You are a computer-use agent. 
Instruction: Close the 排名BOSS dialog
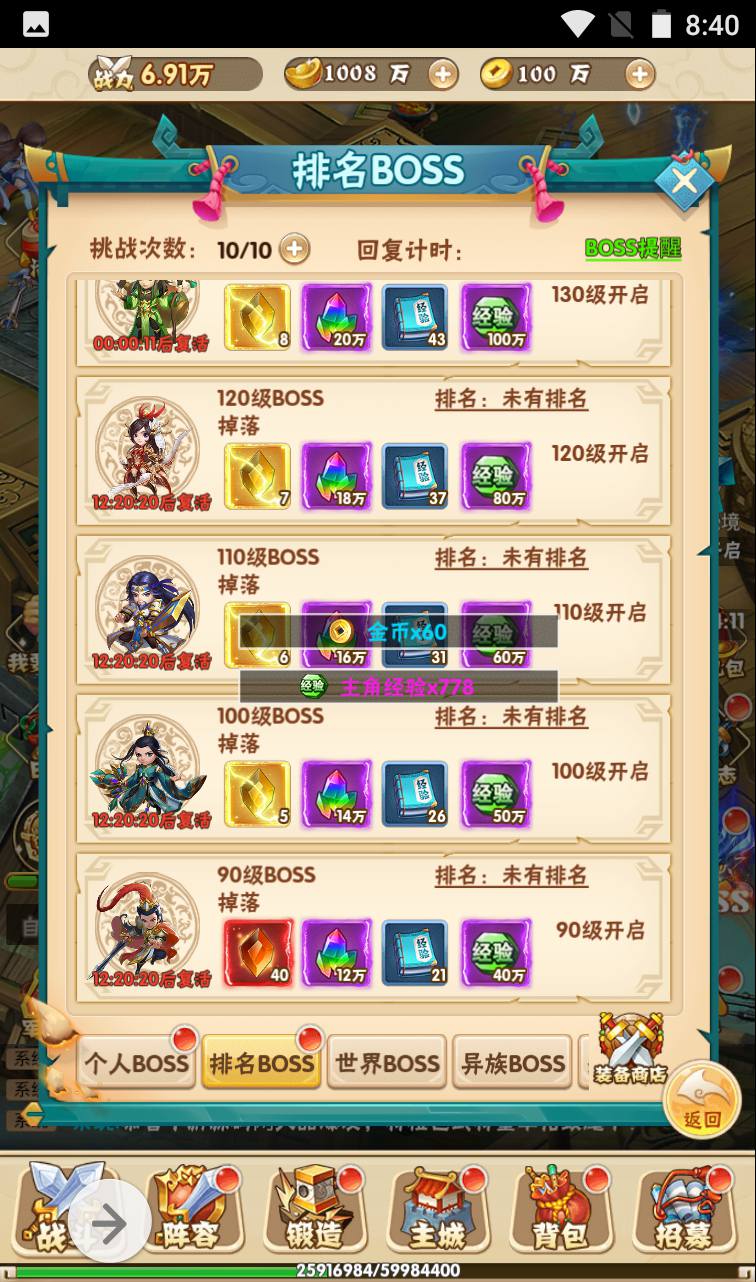coord(684,182)
